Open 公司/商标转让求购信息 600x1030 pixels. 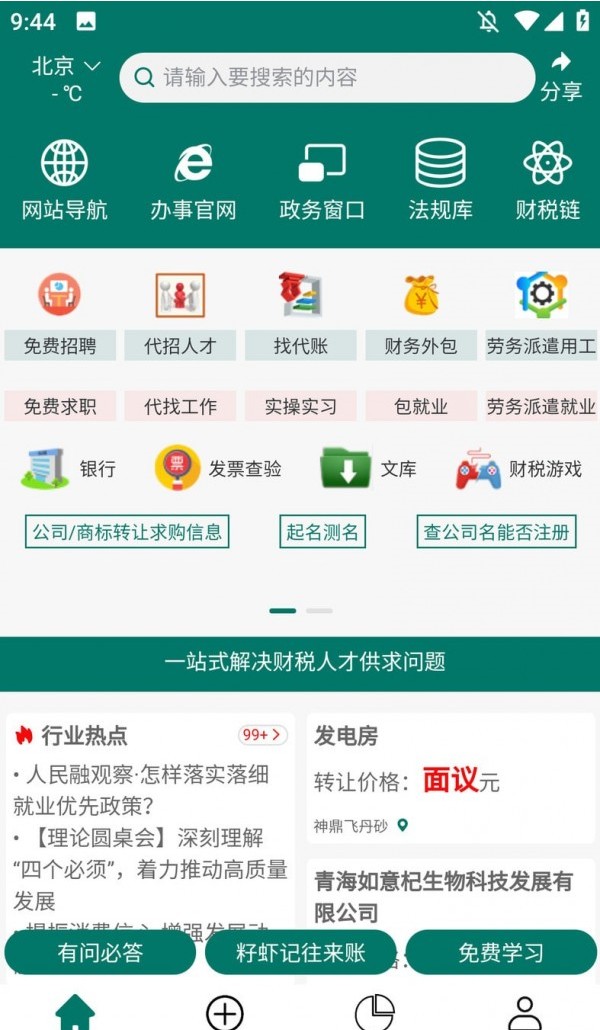pyautogui.click(x=127, y=531)
